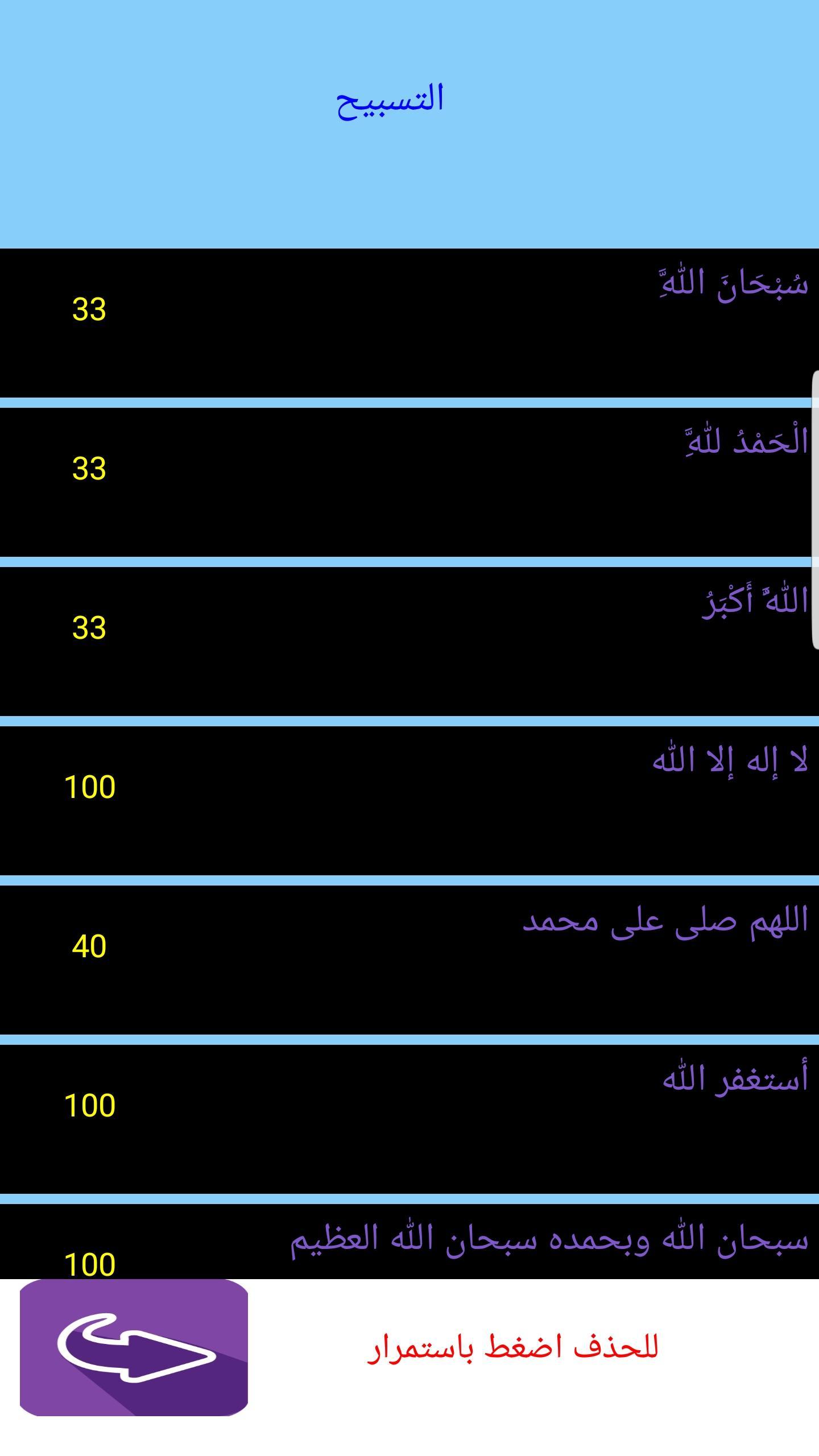Open the سُبْحَانَ اللهِ tasbih row
This screenshot has width=819, height=1456.
click(409, 322)
